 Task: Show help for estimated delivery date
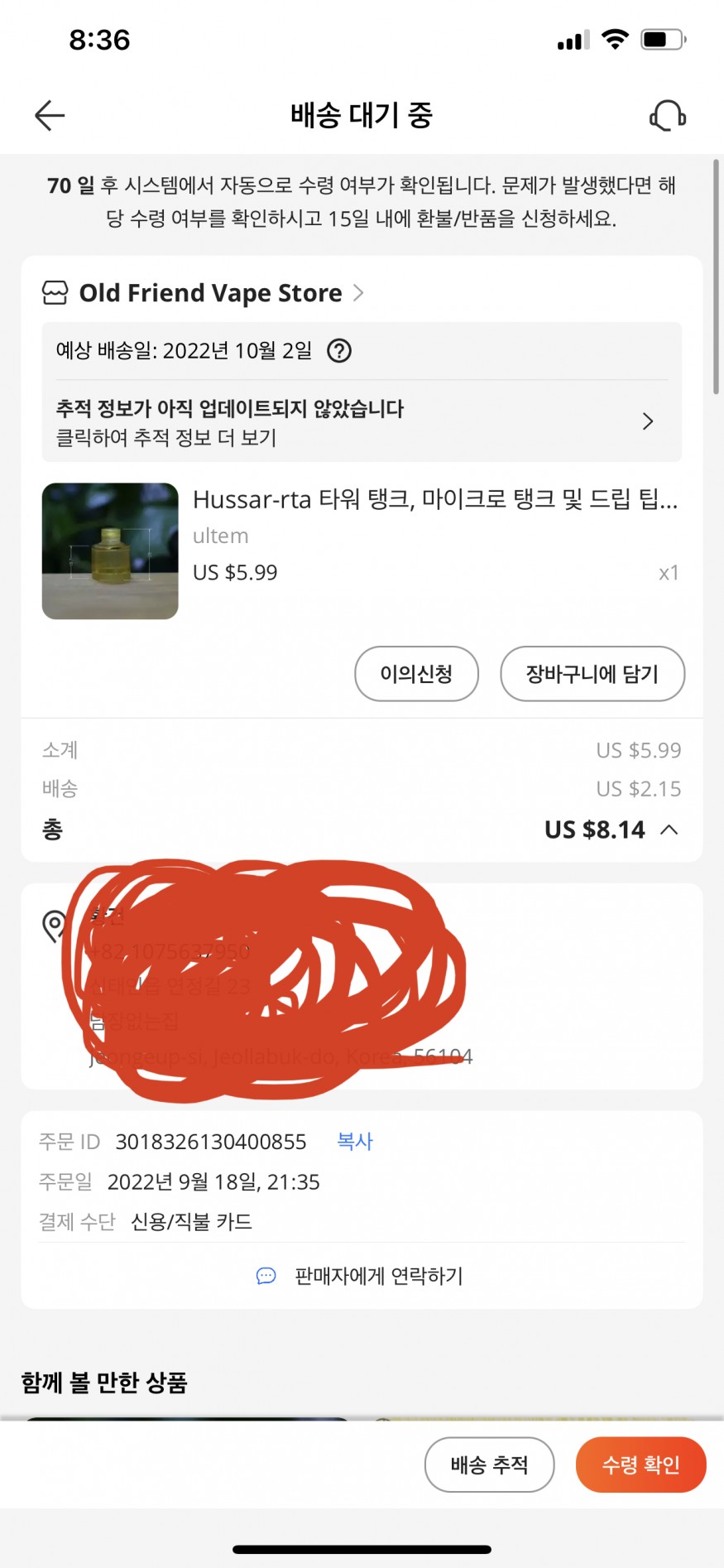pyautogui.click(x=339, y=351)
